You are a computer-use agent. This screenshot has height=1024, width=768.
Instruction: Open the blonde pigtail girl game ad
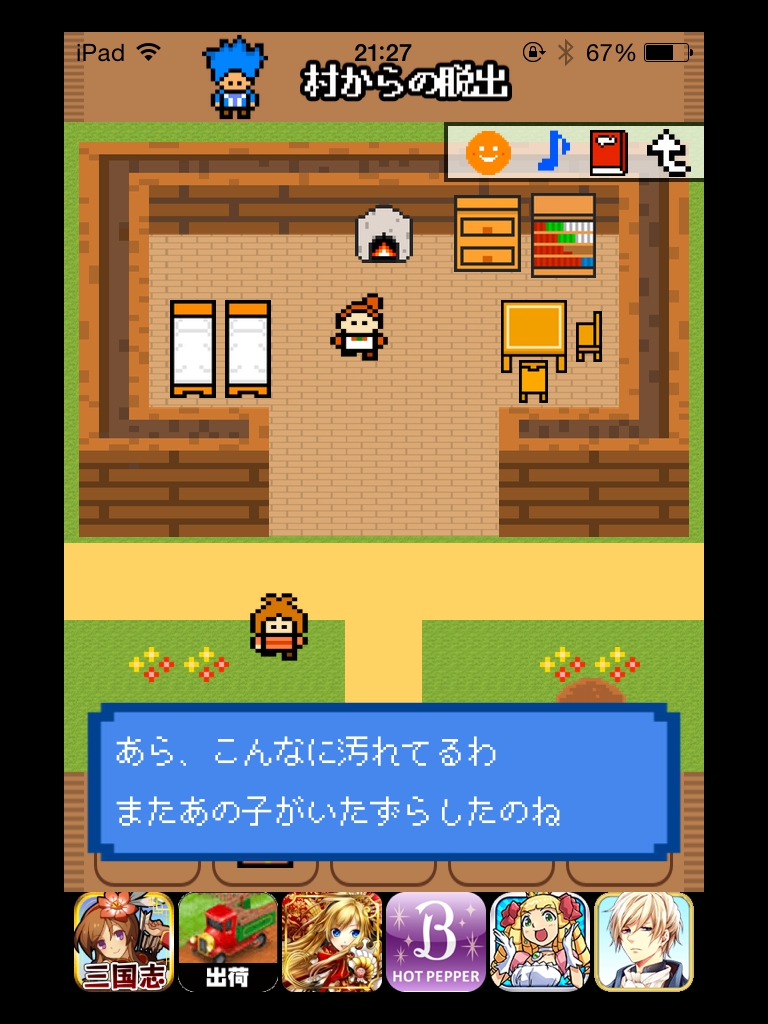540,941
